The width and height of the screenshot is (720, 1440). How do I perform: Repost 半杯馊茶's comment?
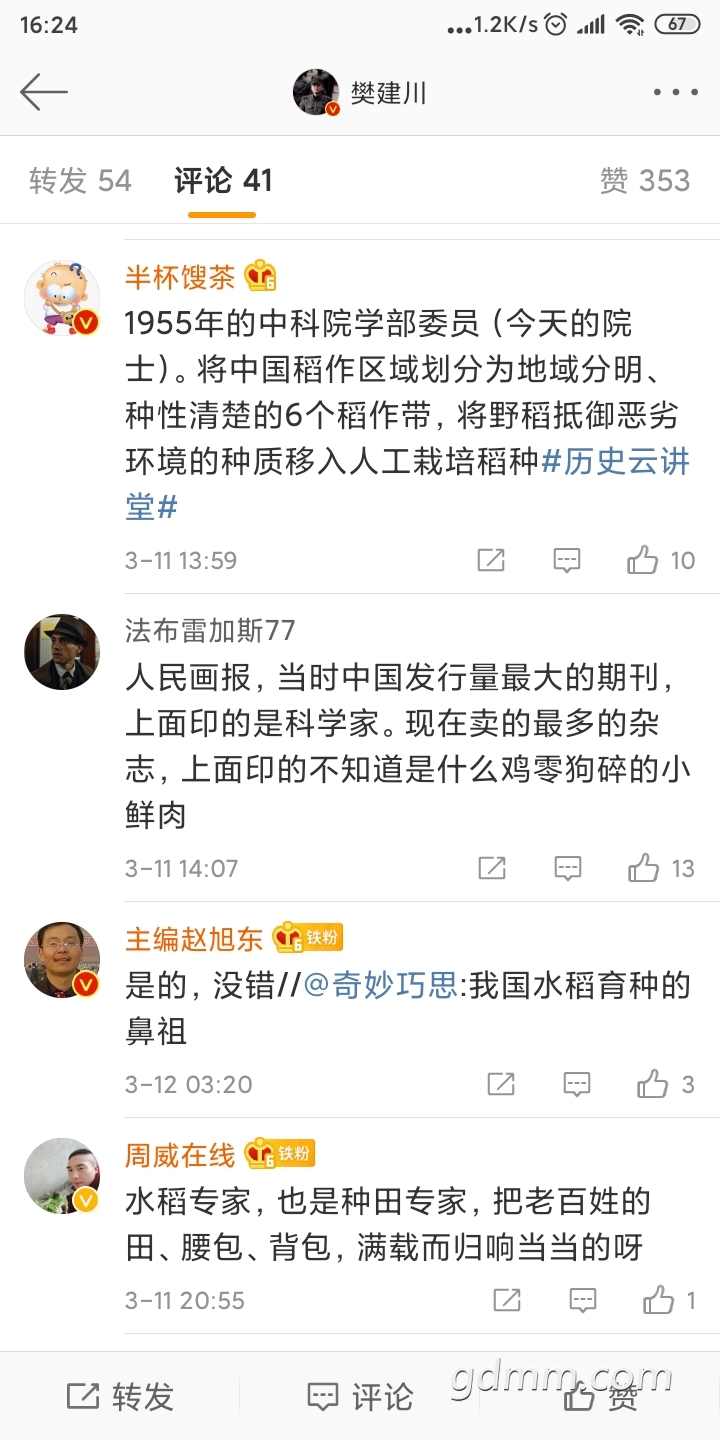(x=491, y=560)
